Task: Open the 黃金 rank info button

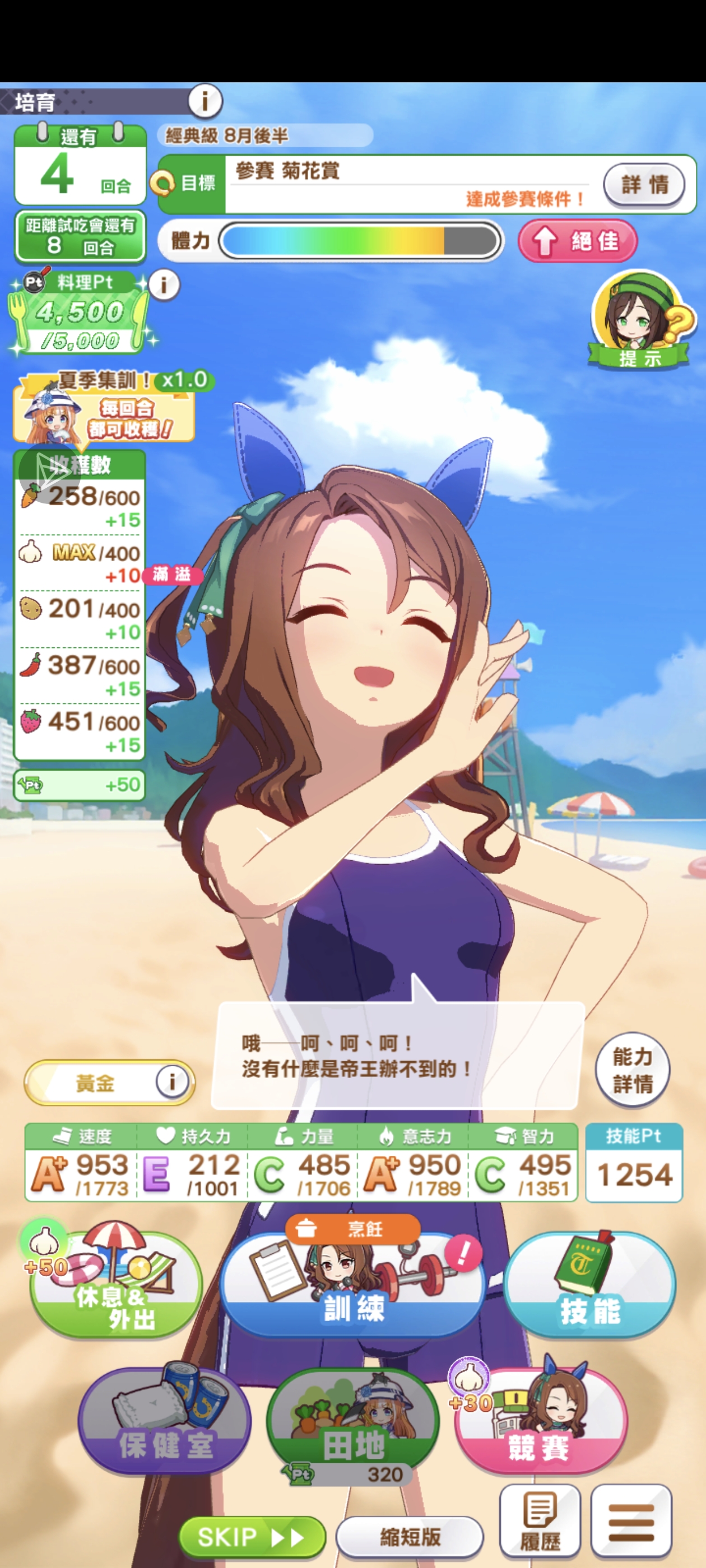Action: click(172, 1082)
